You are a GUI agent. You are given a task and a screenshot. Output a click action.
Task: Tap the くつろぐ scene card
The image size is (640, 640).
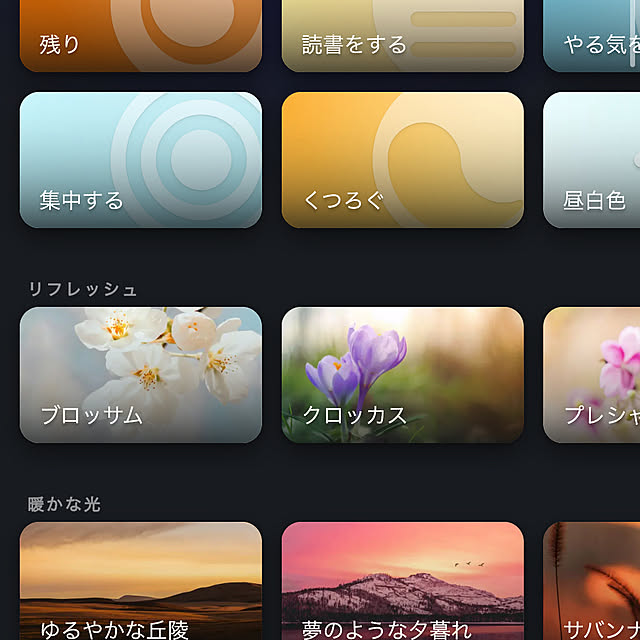point(402,160)
